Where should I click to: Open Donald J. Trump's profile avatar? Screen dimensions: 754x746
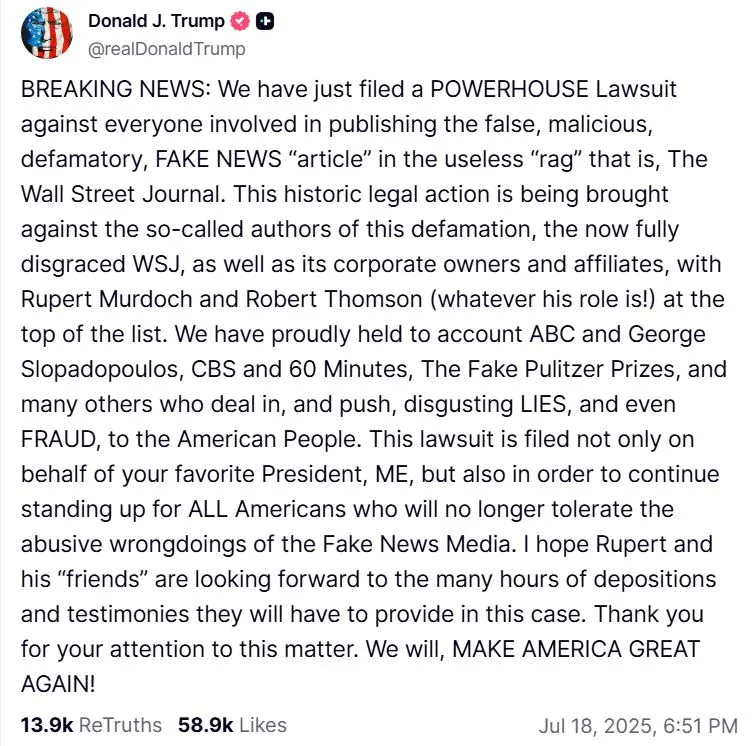[x=47, y=33]
